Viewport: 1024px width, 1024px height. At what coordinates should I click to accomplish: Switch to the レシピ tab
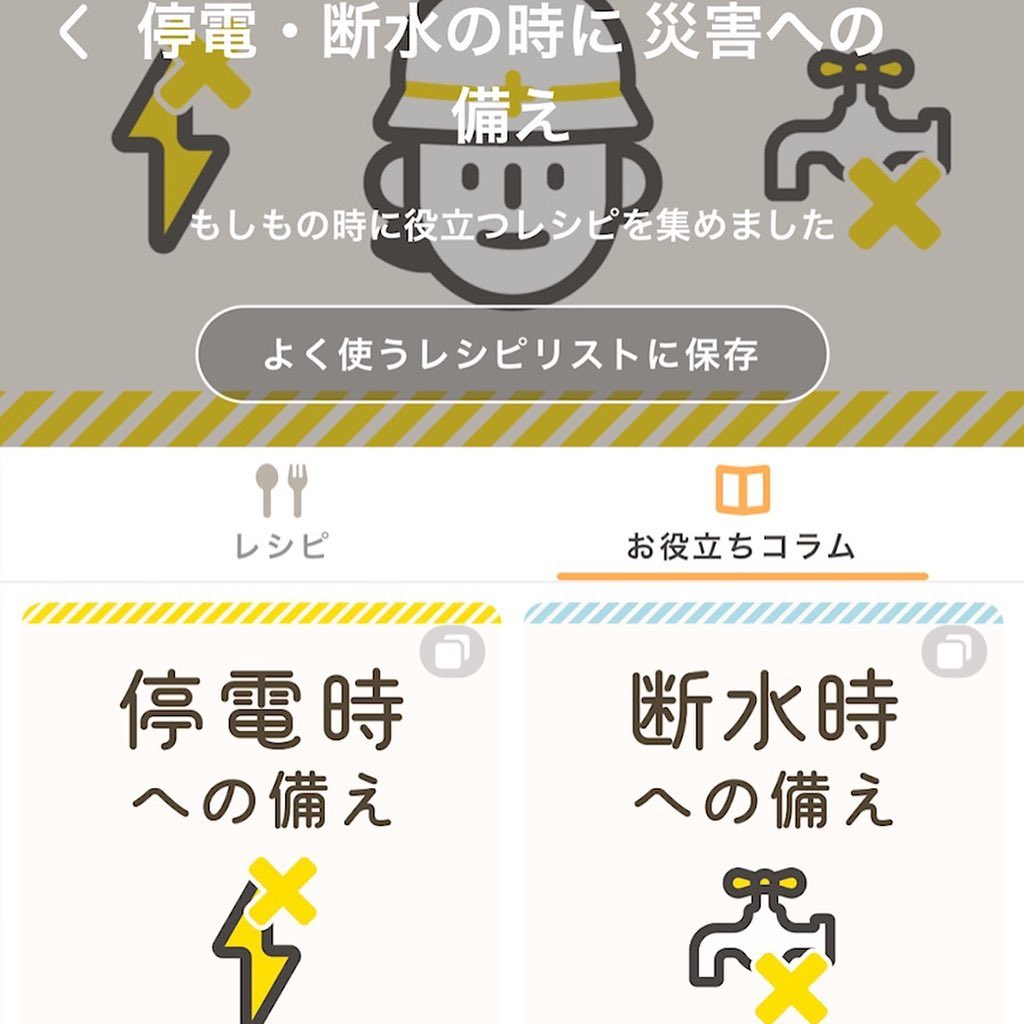point(281,513)
